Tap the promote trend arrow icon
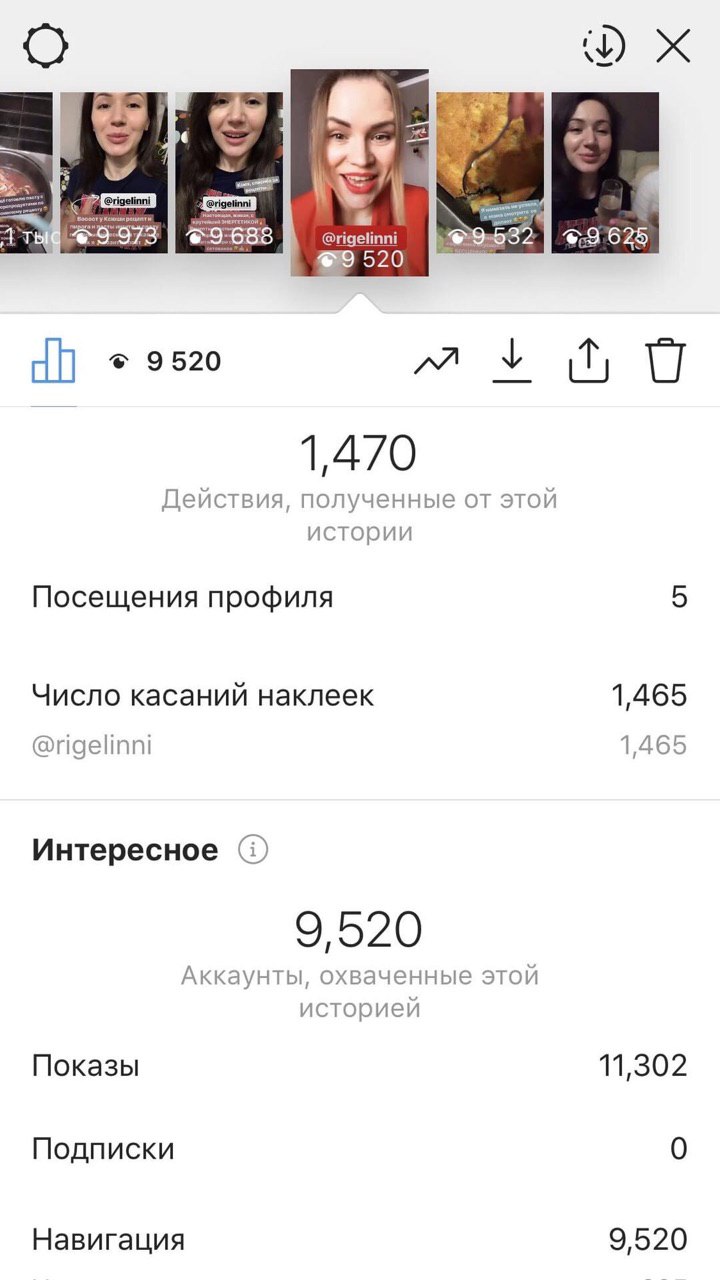720x1280 pixels. pos(436,361)
